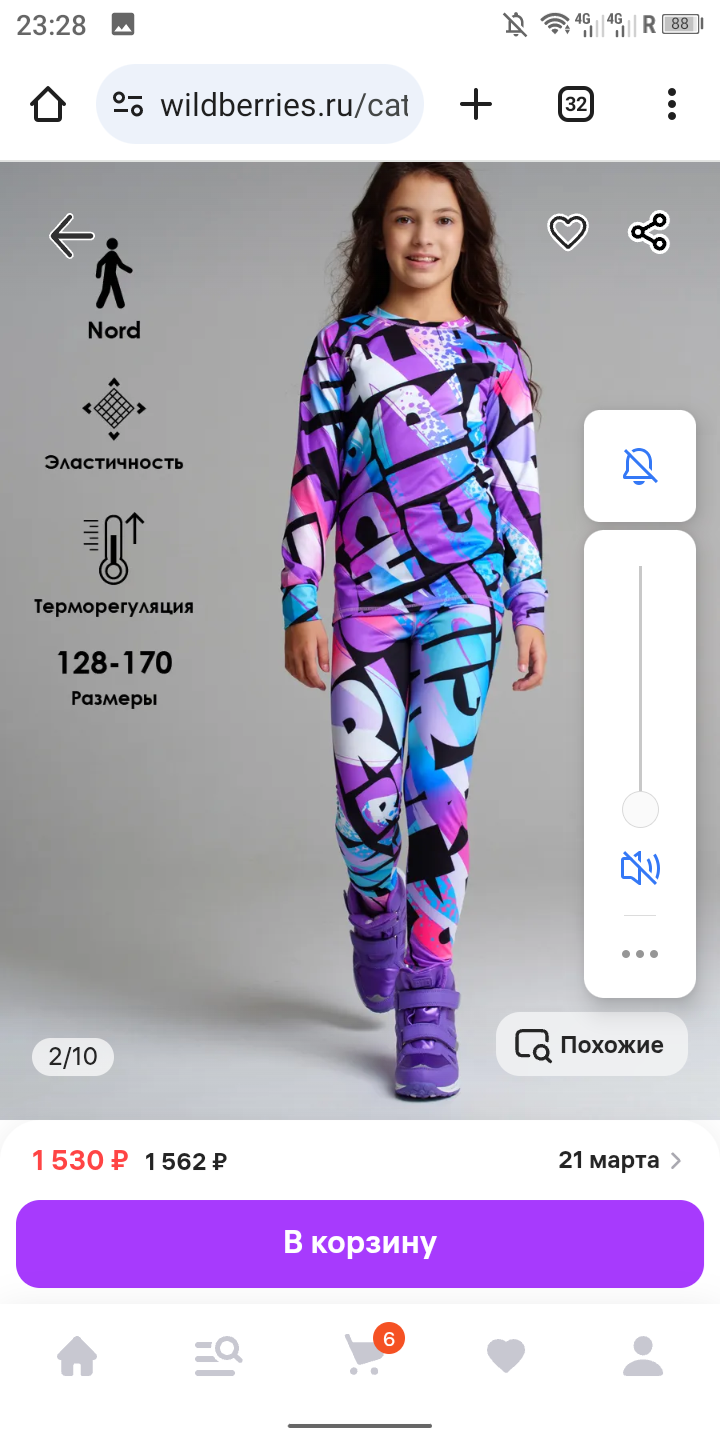The height and width of the screenshot is (1440, 720).
Task: Toggle the ringer bell mode
Action: click(640, 466)
